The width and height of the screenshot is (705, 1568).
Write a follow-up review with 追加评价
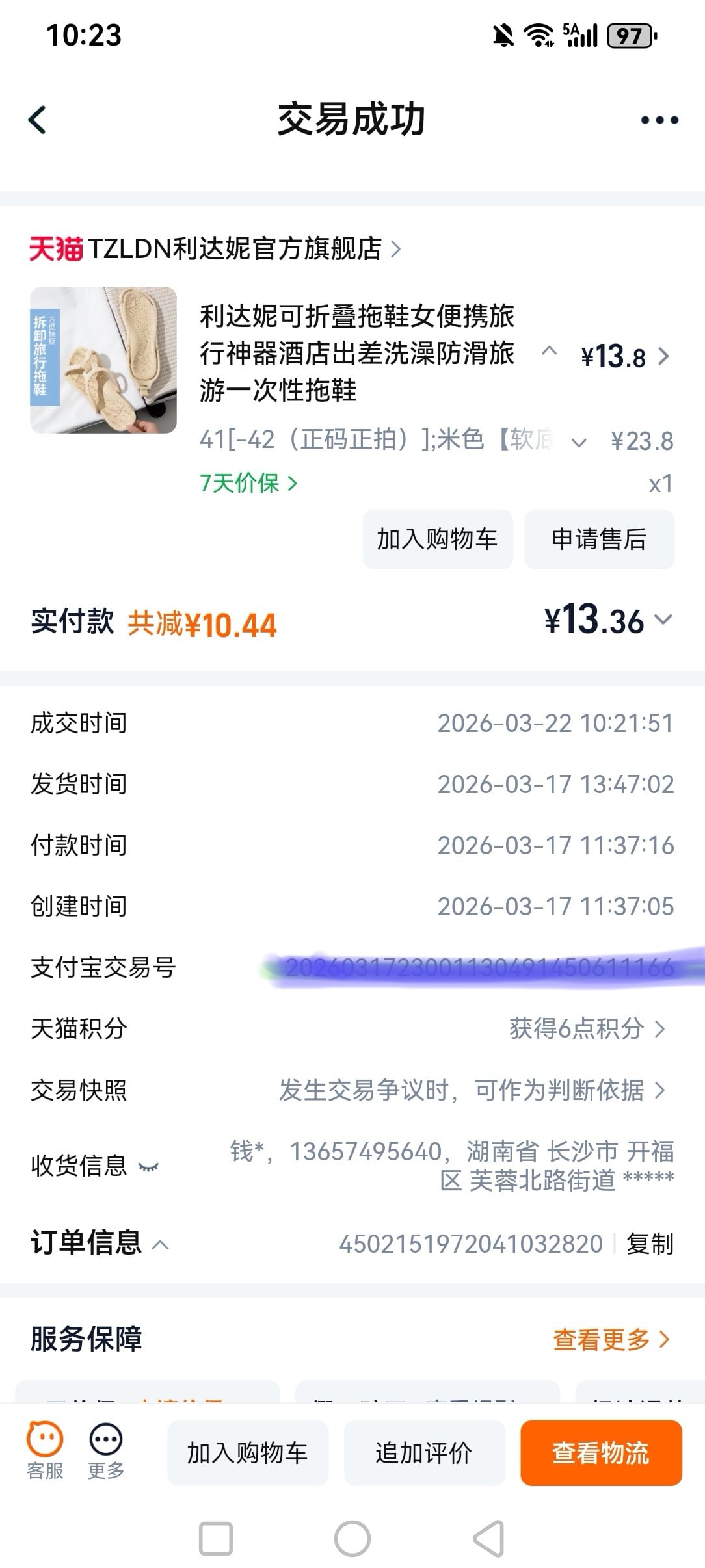[424, 1452]
